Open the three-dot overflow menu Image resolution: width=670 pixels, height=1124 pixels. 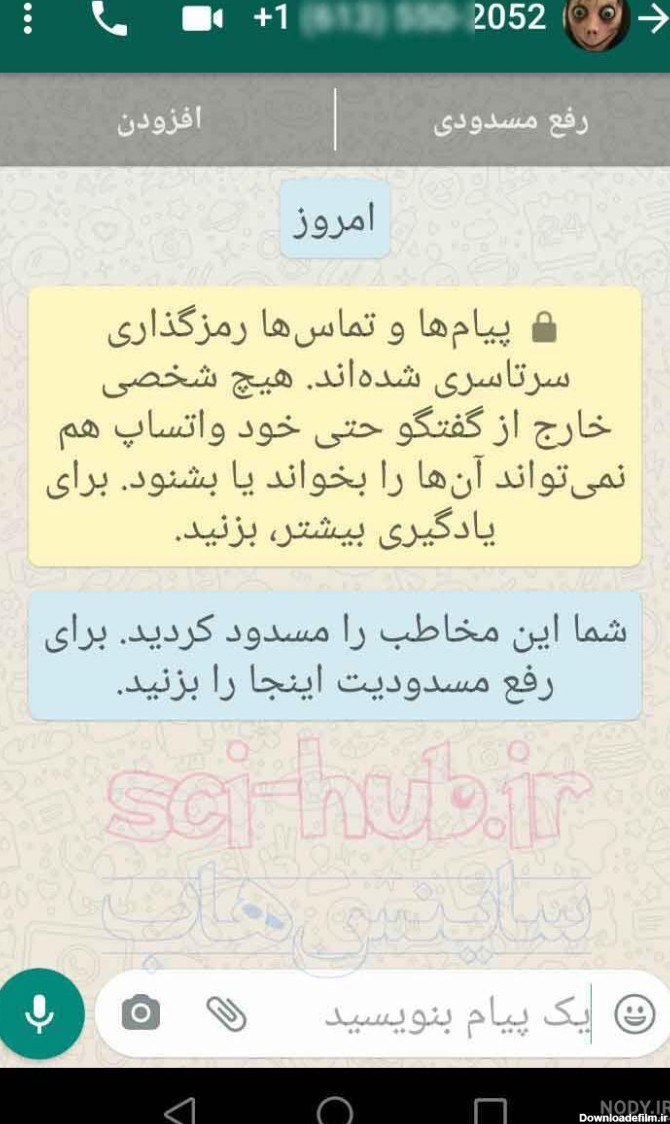(28, 19)
